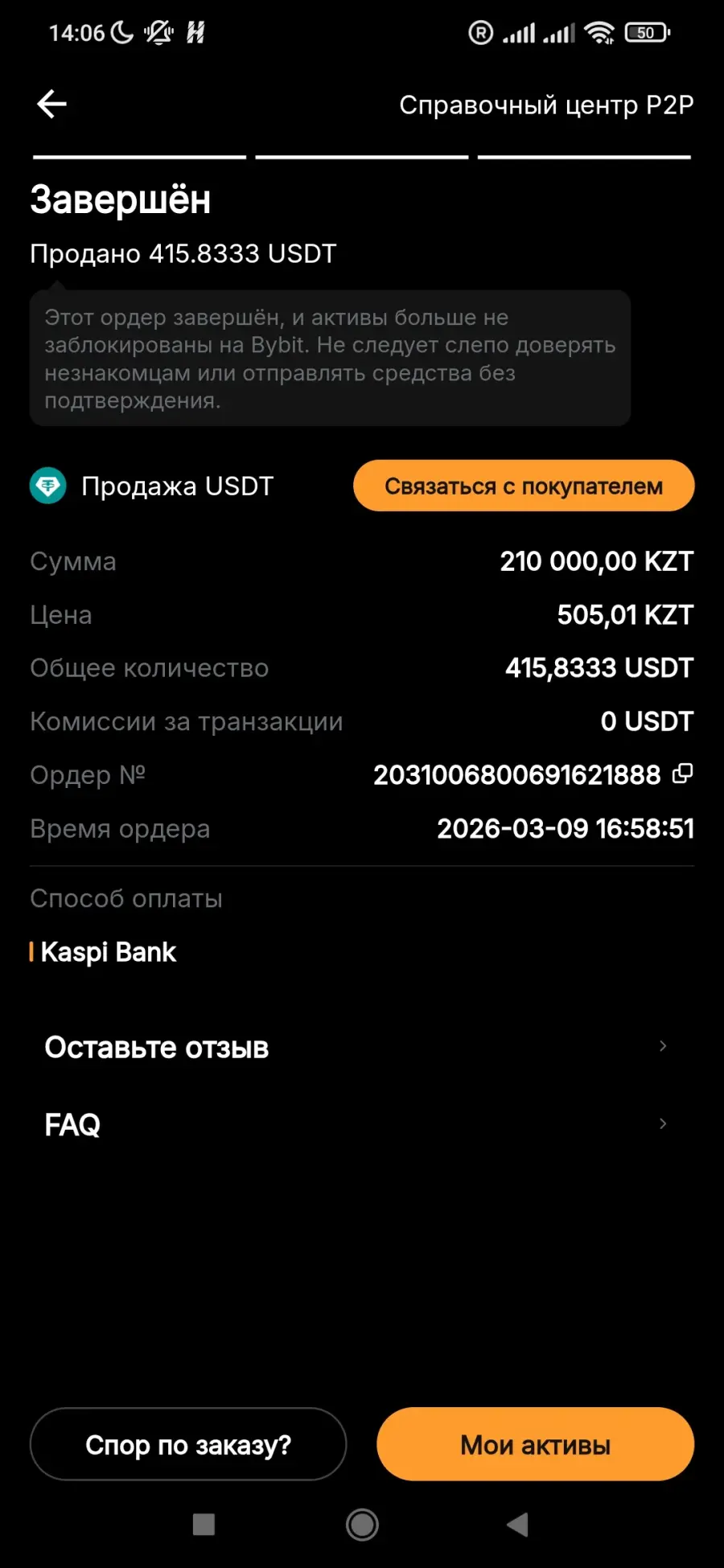Viewport: 724px width, 1568px height.
Task: Go to the system home screen
Action: [x=362, y=1525]
